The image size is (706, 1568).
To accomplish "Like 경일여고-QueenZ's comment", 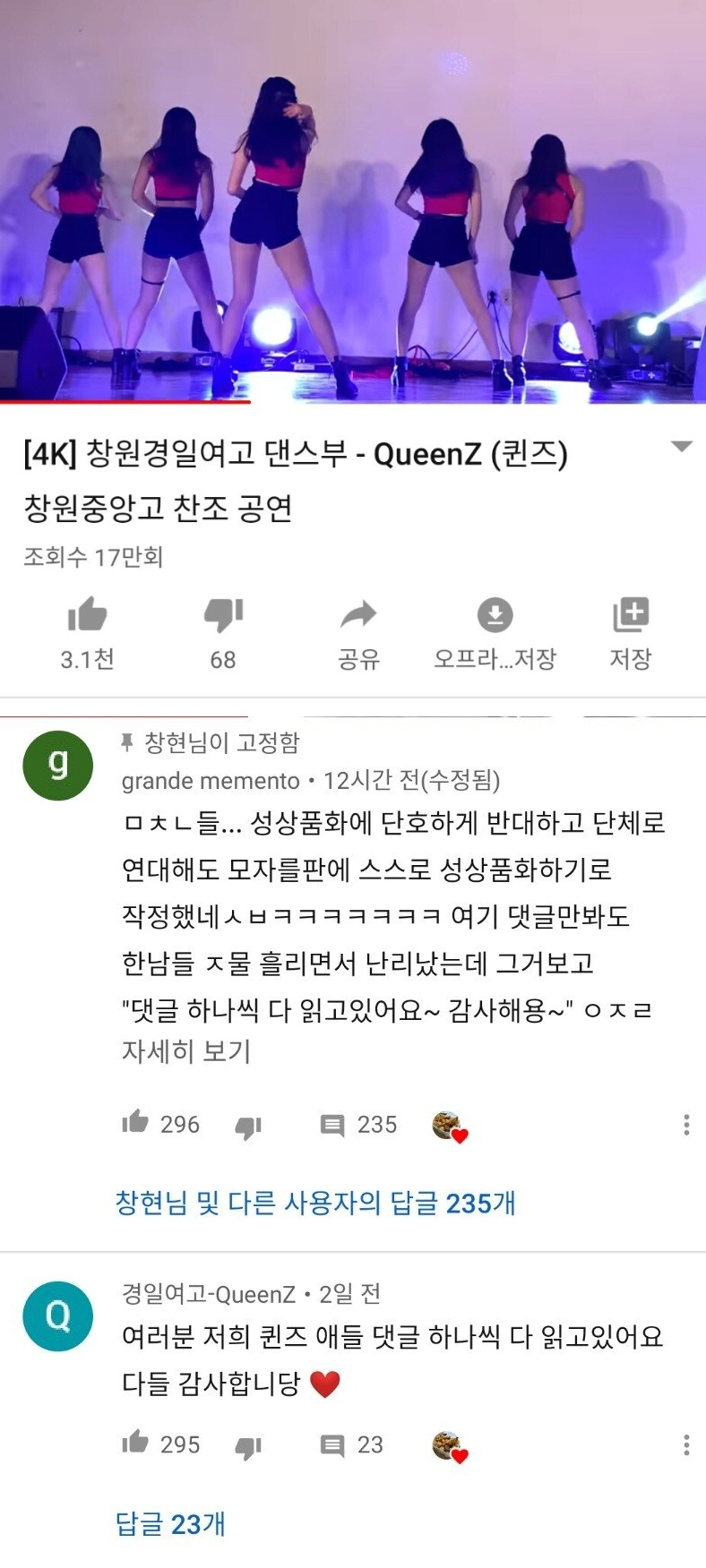I will point(135,1443).
